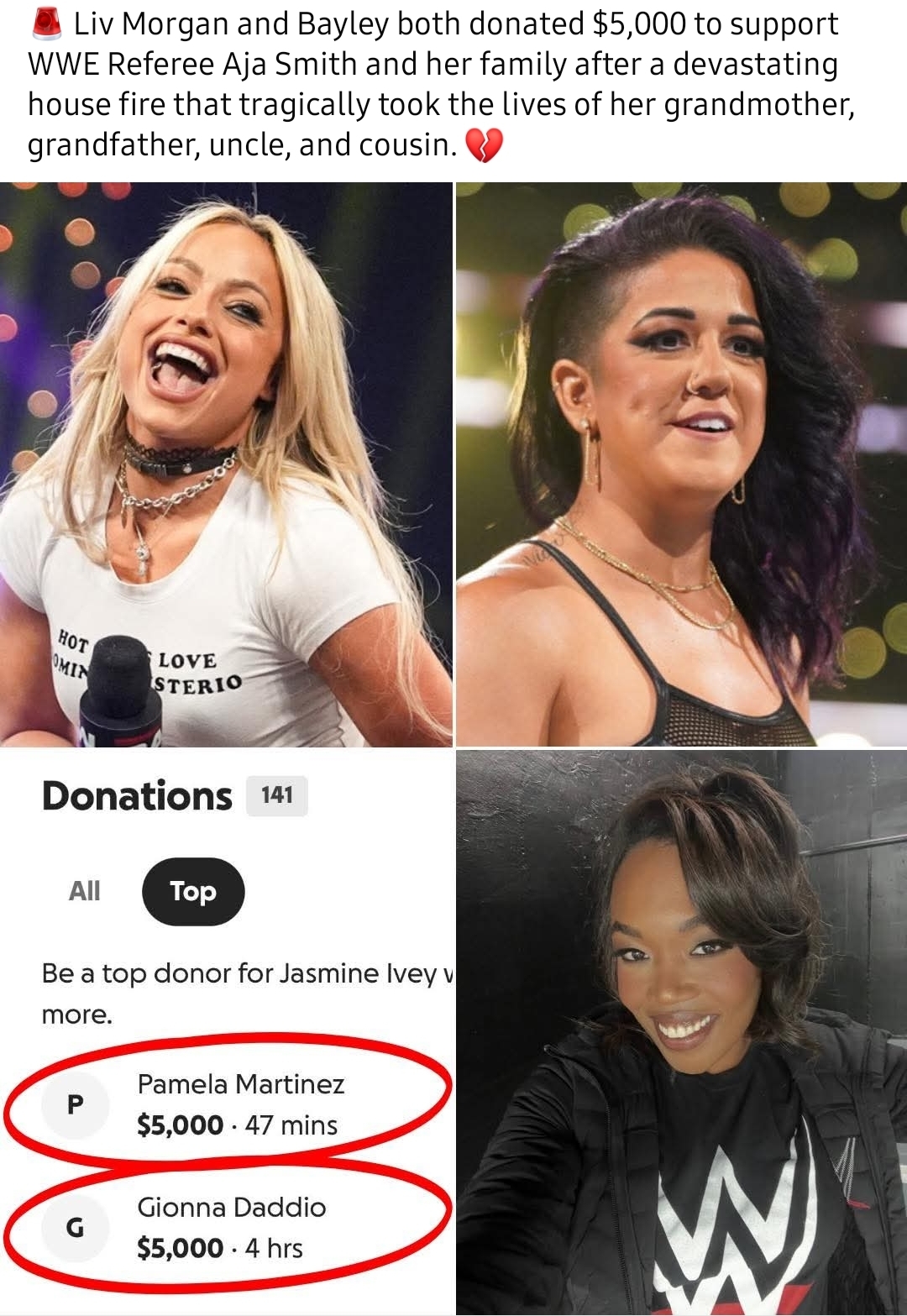
Task: Open the Bayley photo tile
Action: pyautogui.click(x=681, y=464)
